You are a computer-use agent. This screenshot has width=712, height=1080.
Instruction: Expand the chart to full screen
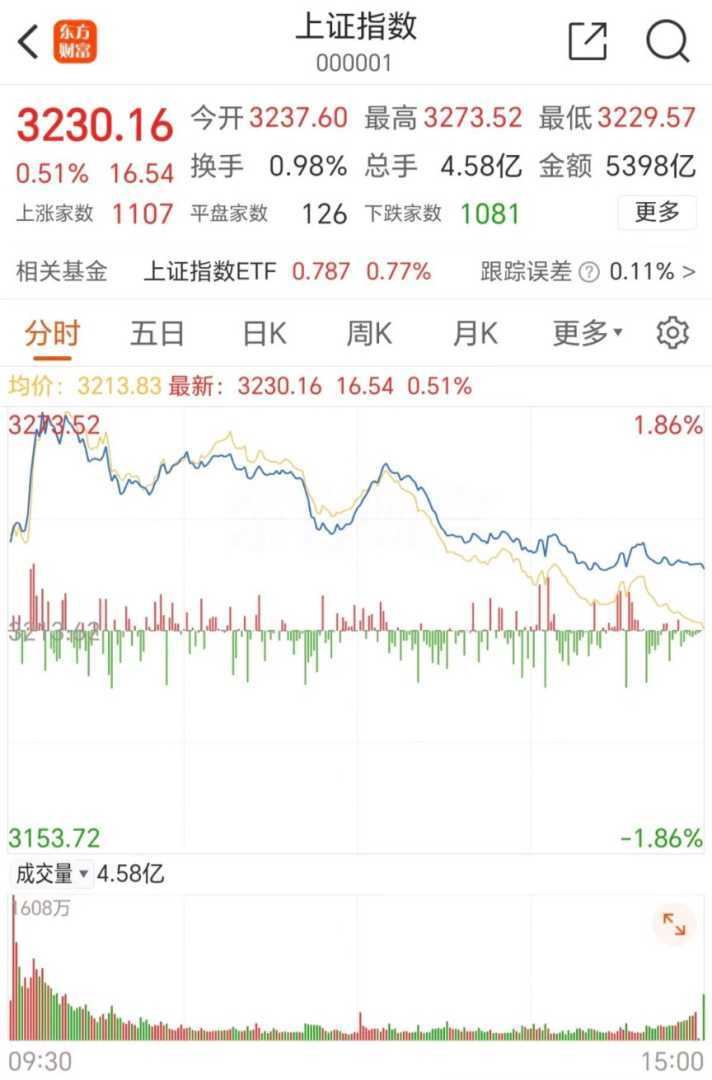point(673,925)
